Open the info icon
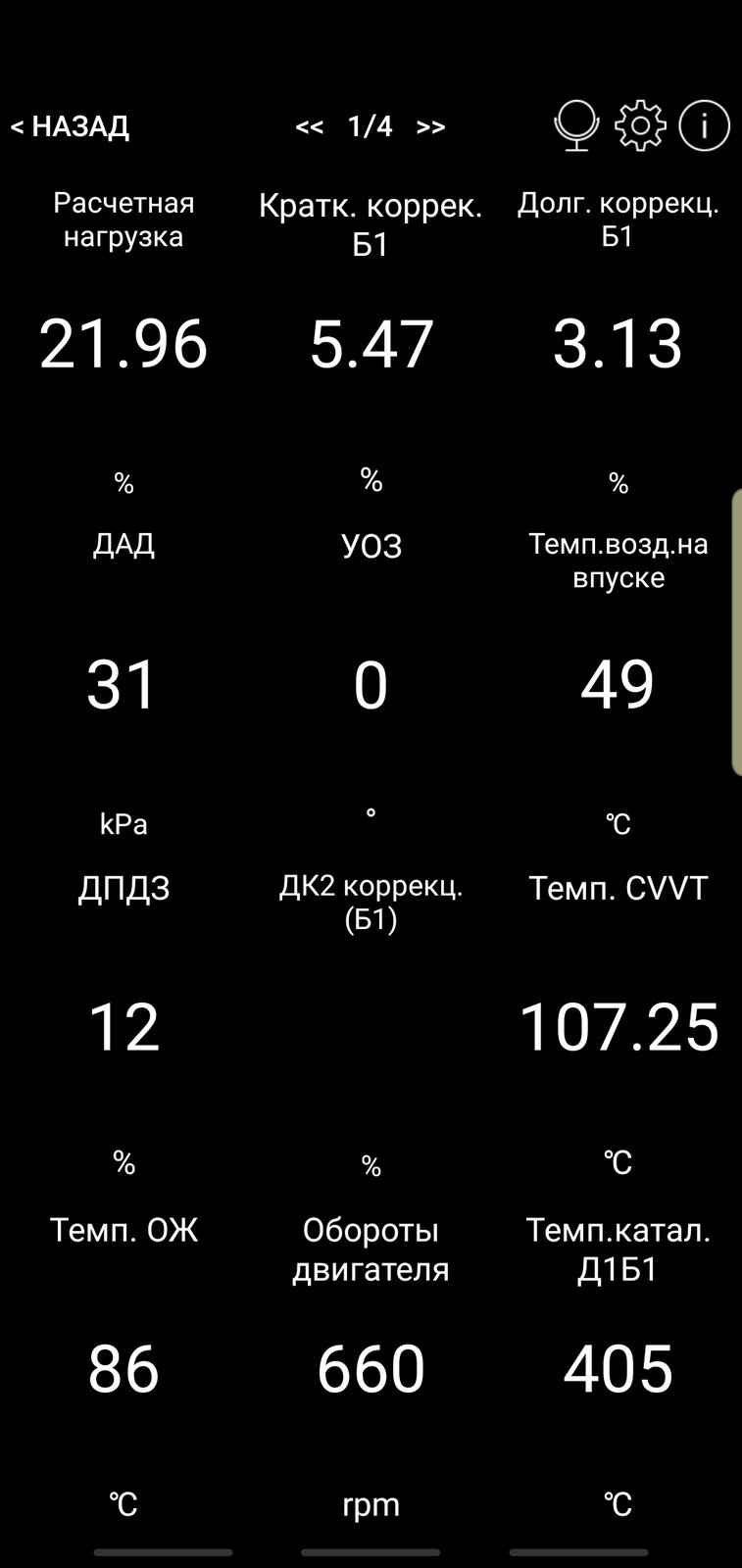The width and height of the screenshot is (742, 1568). pos(704,125)
